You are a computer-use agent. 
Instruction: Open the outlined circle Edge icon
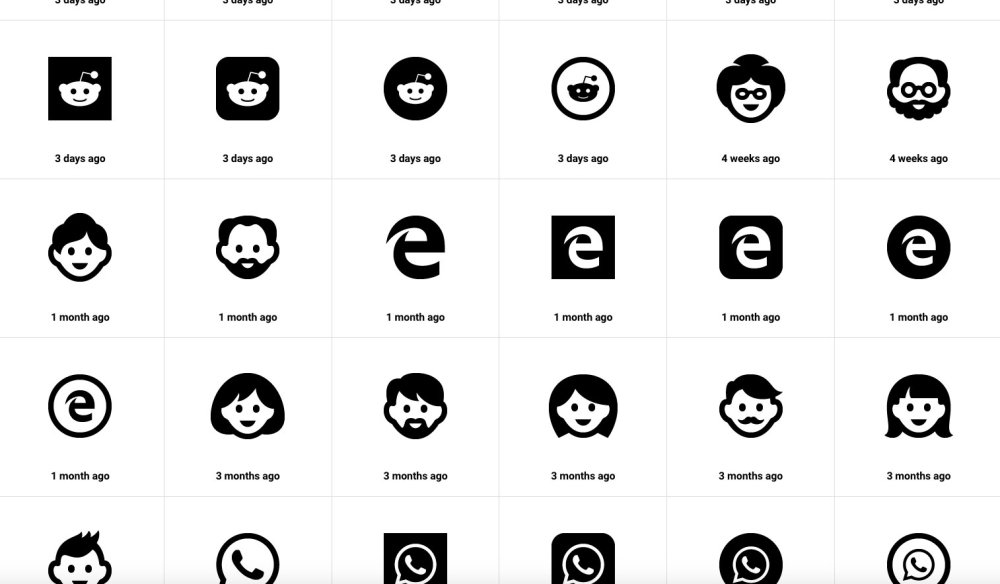(80, 406)
